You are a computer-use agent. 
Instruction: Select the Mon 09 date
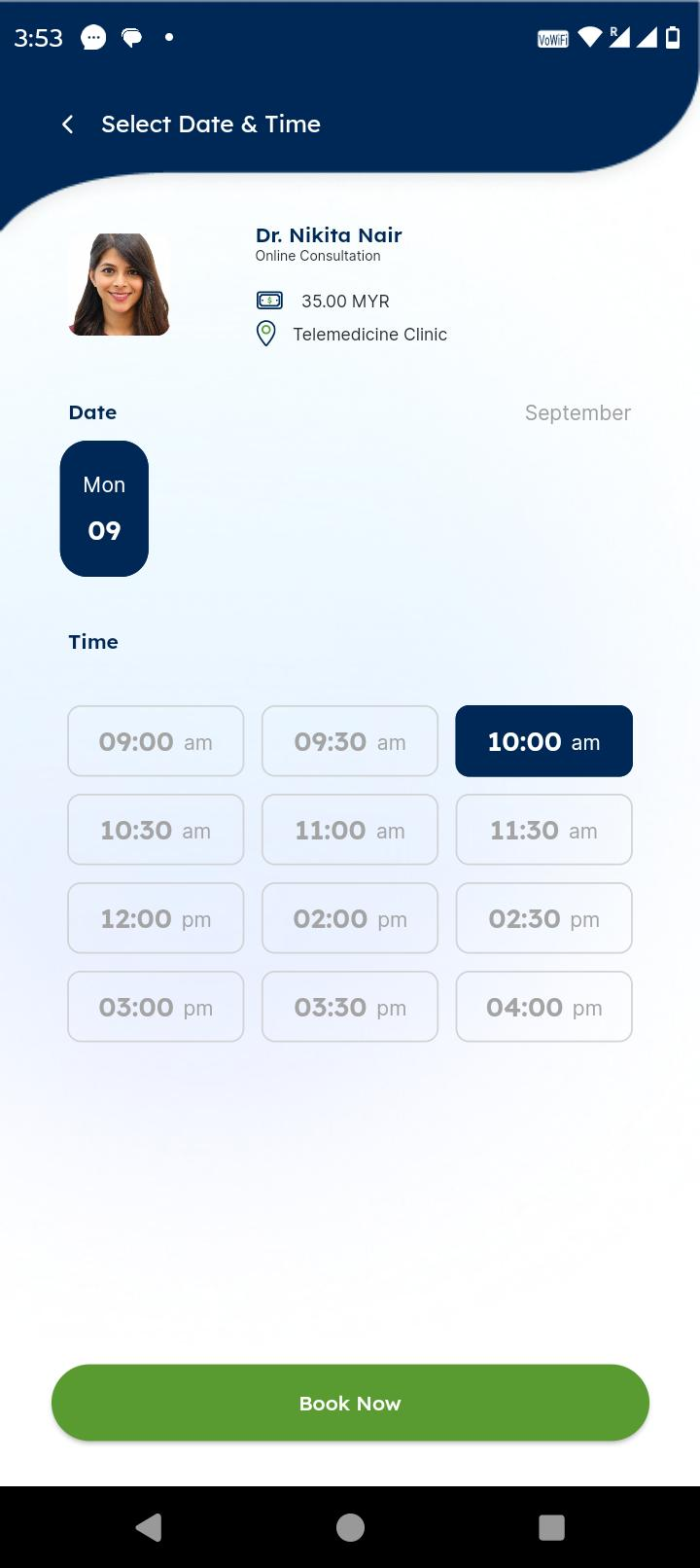104,509
